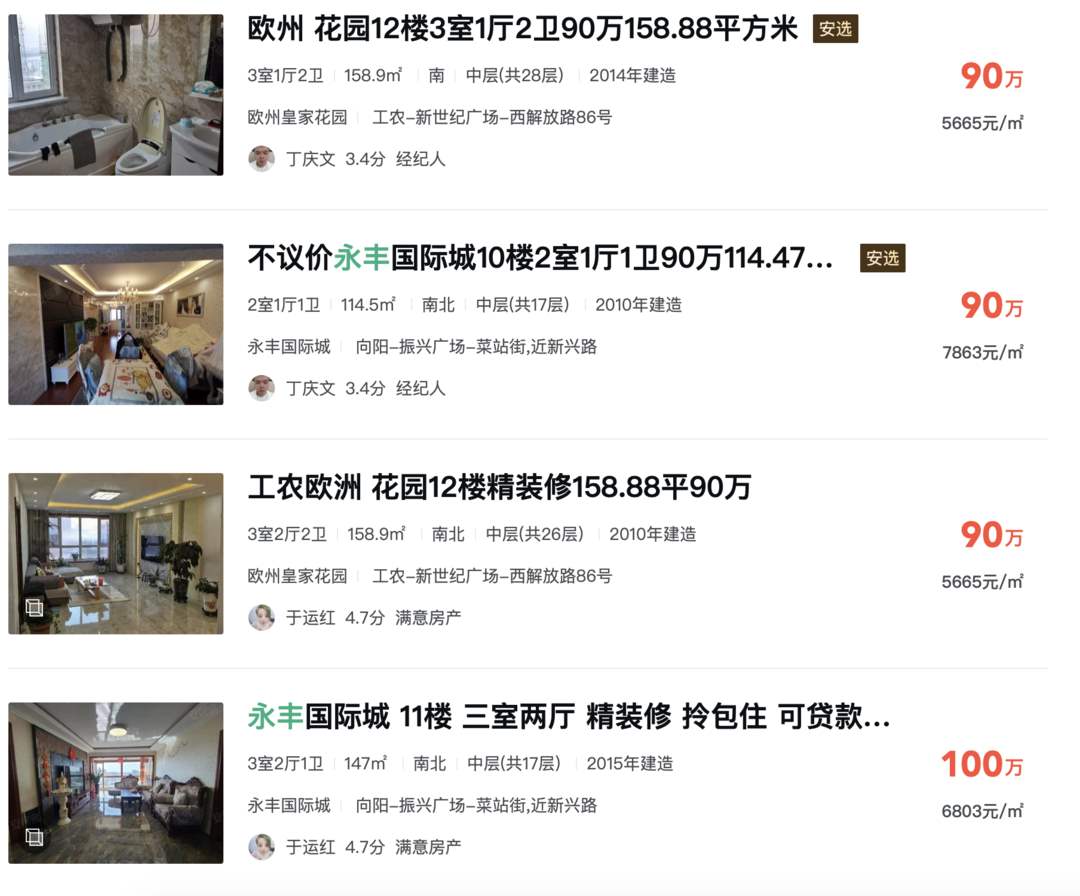Image resolution: width=1080 pixels, height=896 pixels.
Task: View the bathroom photo of the 欧州花园 listing
Action: [x=116, y=95]
